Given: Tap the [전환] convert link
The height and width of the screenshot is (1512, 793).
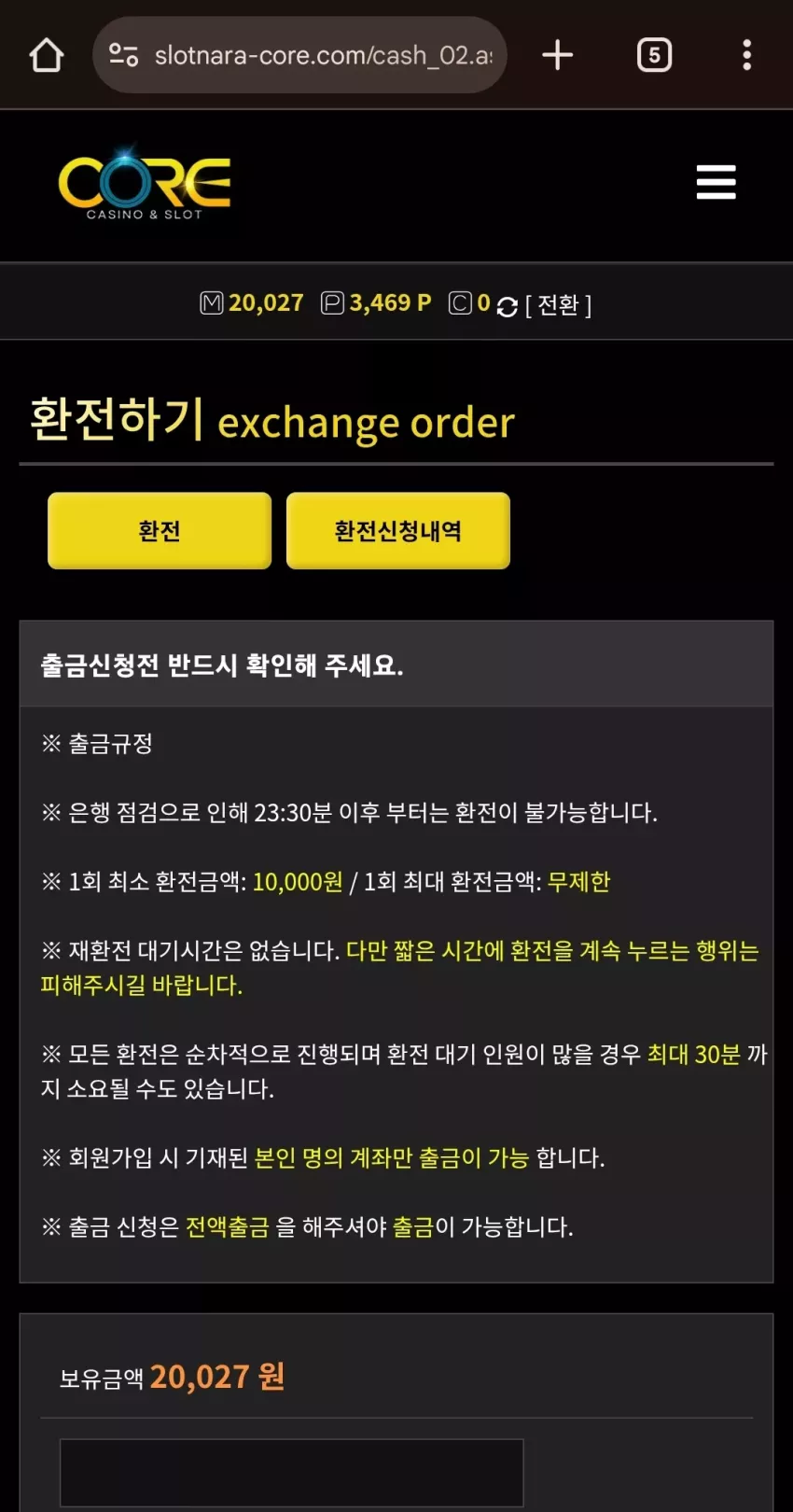Looking at the screenshot, I should [559, 305].
